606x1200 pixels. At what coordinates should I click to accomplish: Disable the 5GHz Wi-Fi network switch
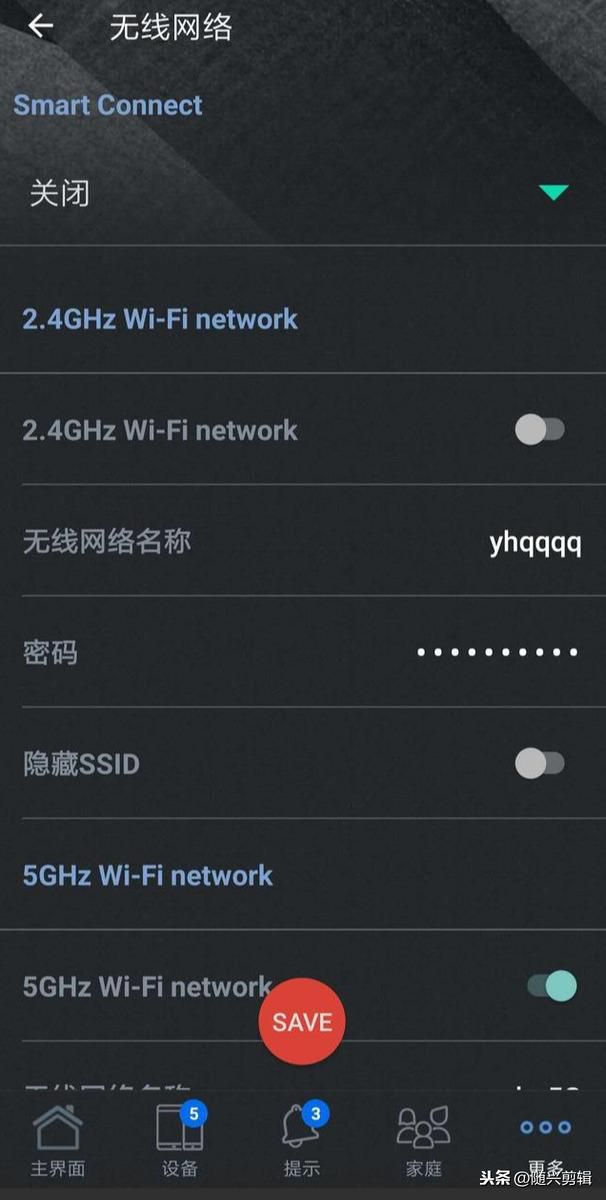point(552,986)
